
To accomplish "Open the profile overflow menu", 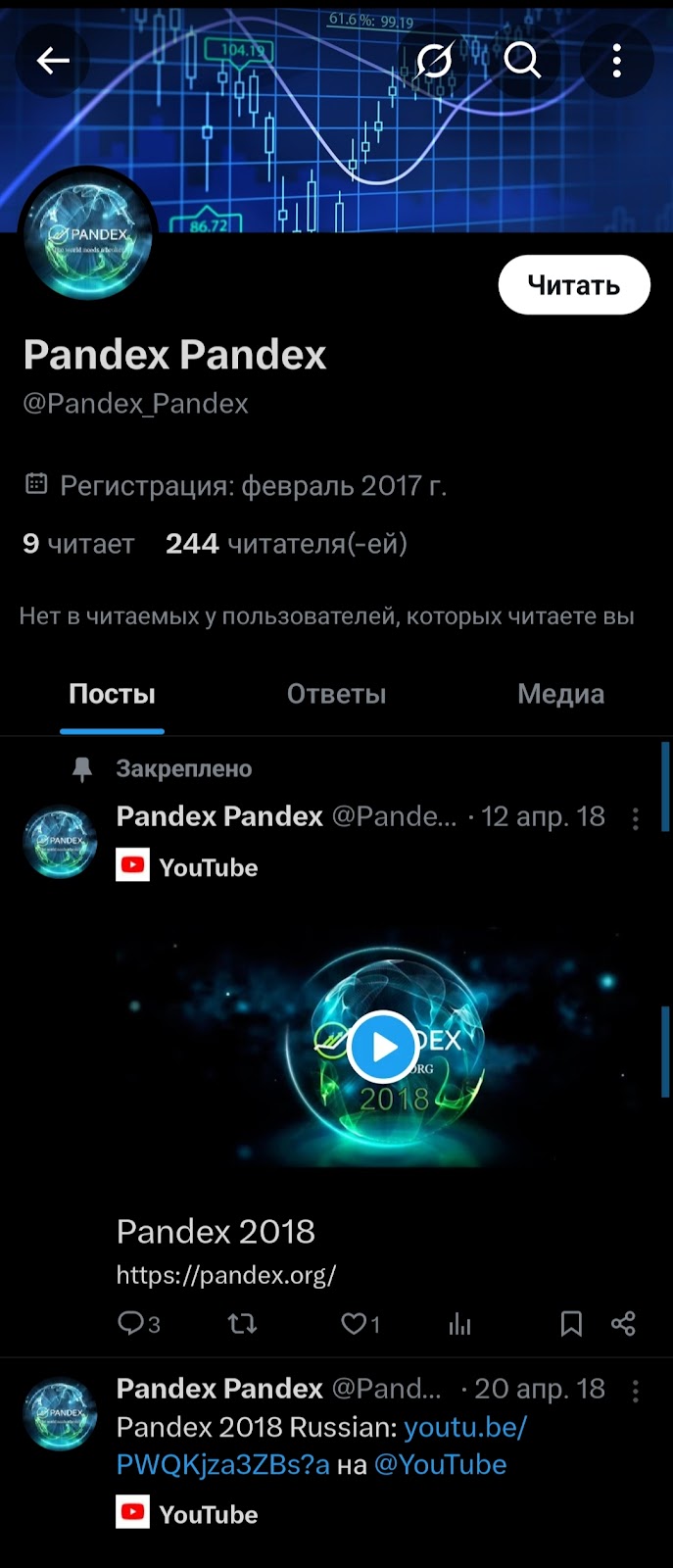I will tap(616, 61).
